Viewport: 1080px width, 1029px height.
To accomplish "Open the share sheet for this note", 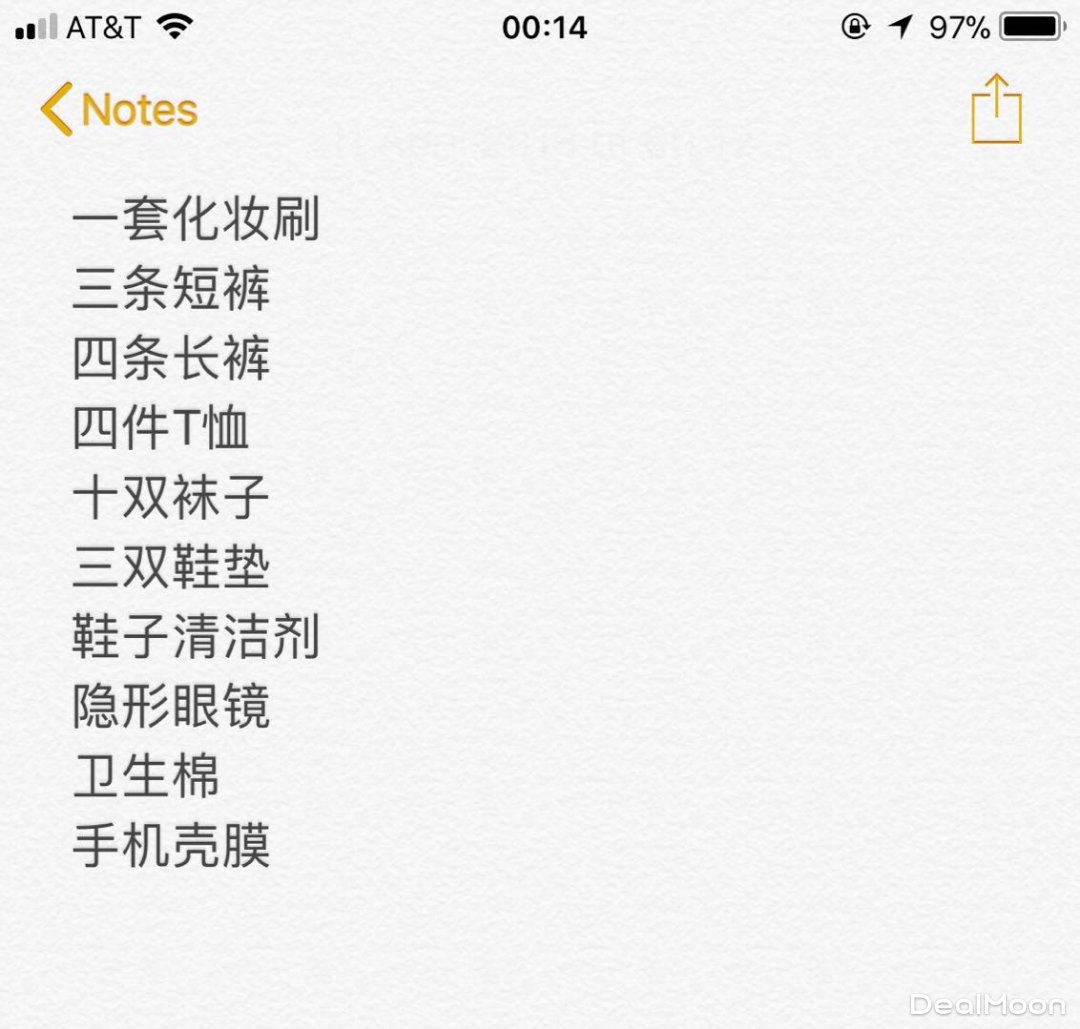I will pos(996,109).
